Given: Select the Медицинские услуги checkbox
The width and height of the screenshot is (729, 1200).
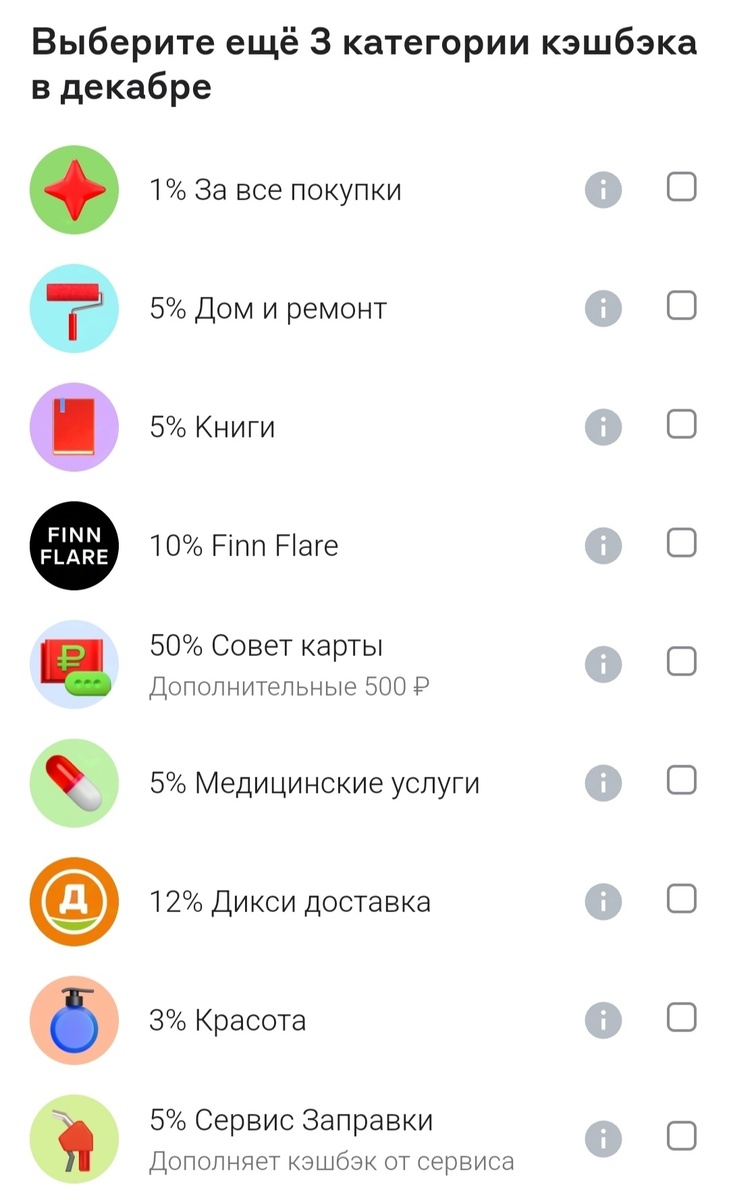Looking at the screenshot, I should pyautogui.click(x=681, y=780).
